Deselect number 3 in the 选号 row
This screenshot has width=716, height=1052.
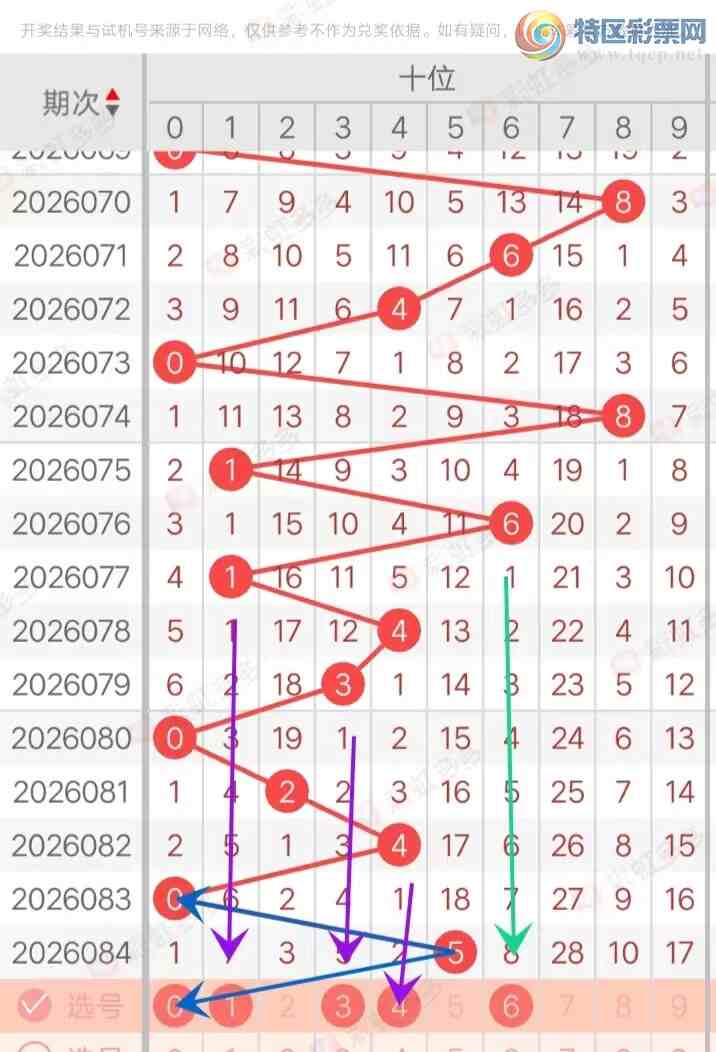(x=343, y=1005)
